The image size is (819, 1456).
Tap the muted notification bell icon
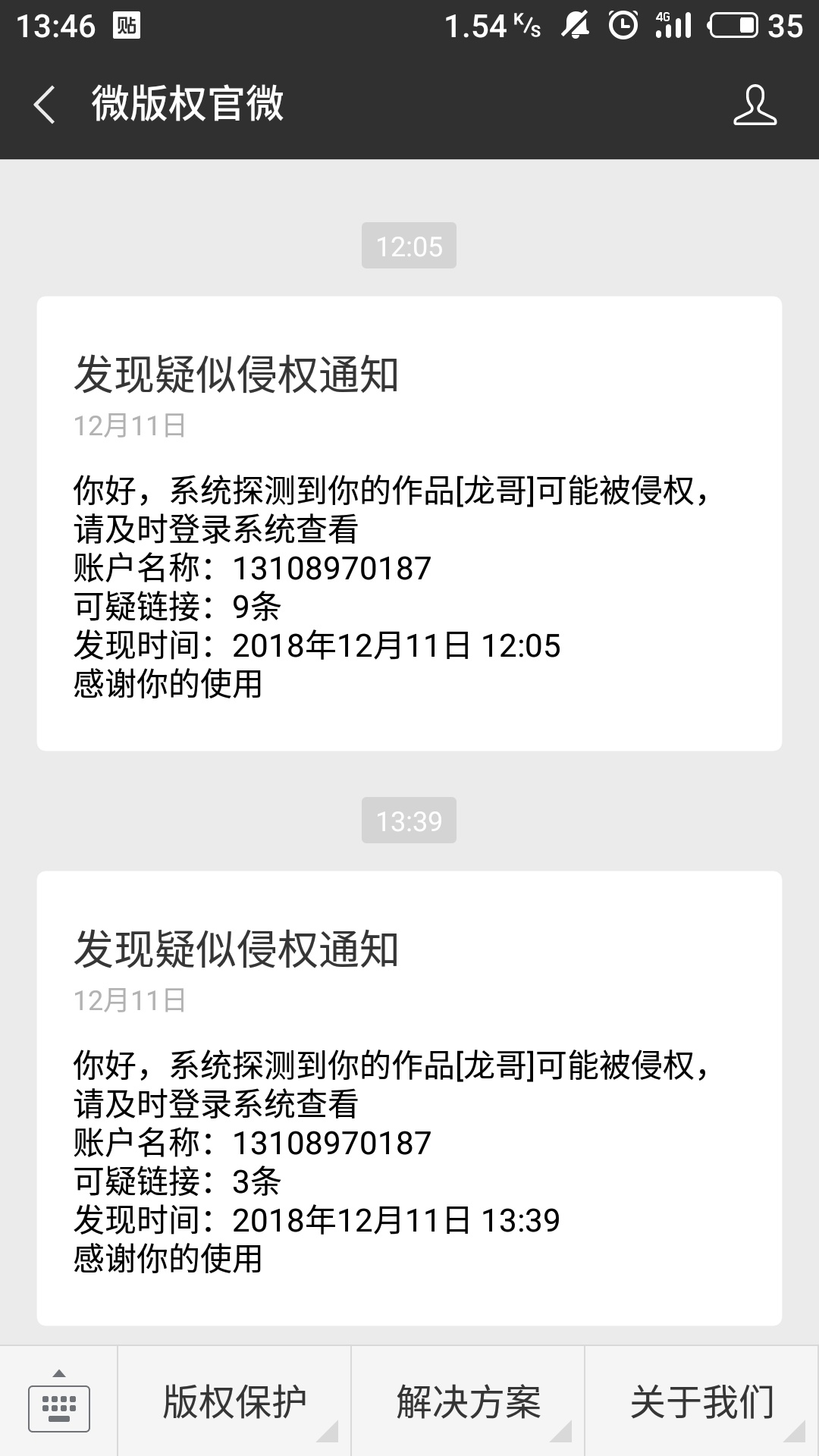coord(575,23)
